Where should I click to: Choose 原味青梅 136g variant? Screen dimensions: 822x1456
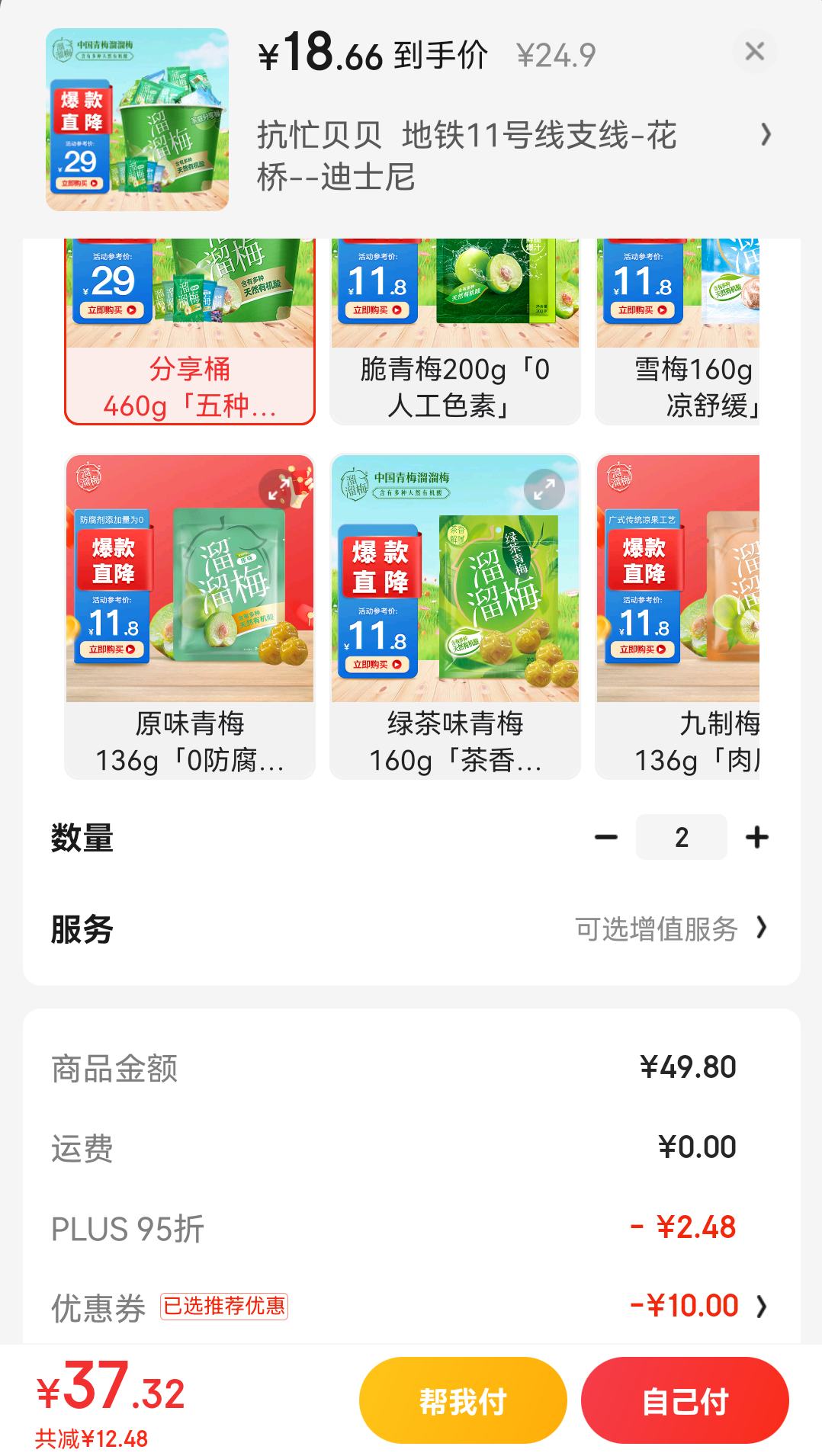point(190,617)
